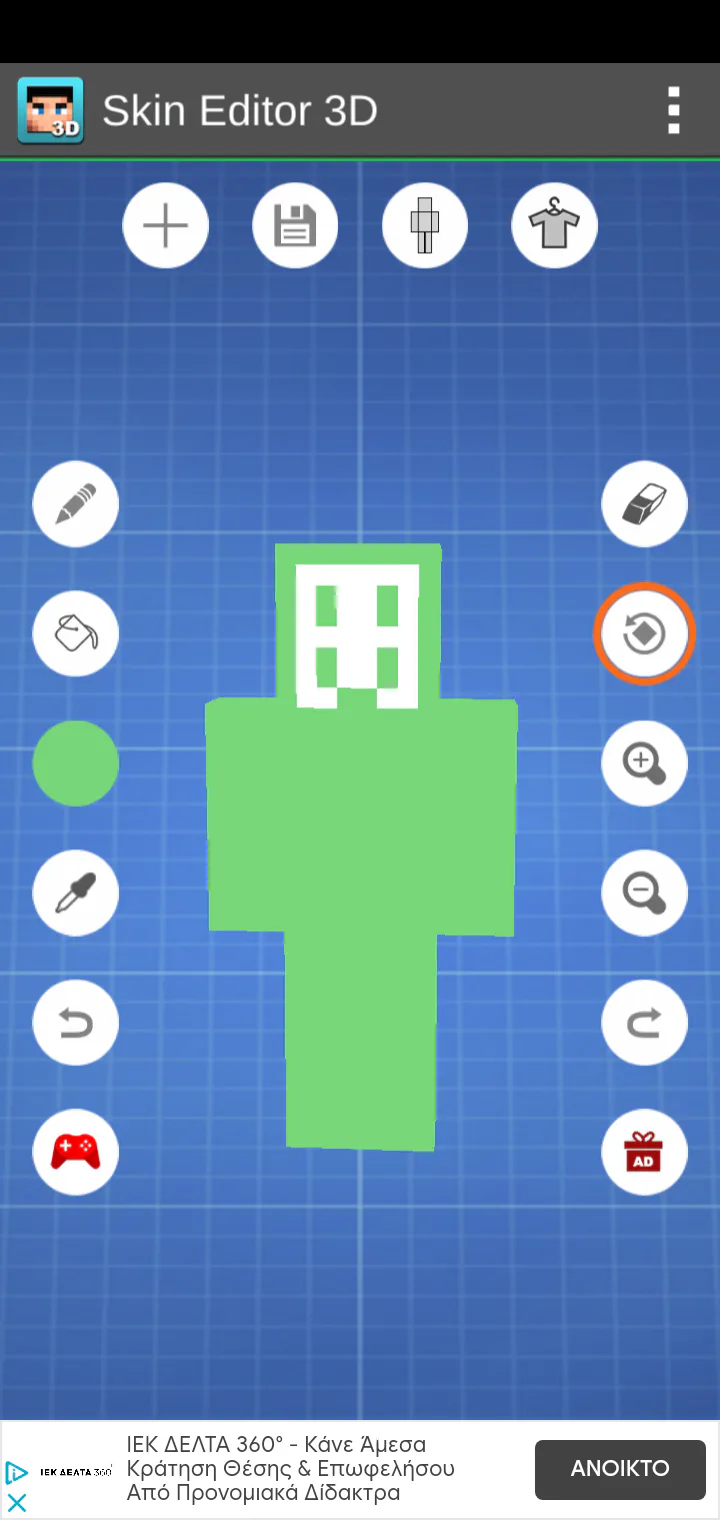The image size is (720, 1520).
Task: Save the skin with floppy disk icon
Action: (x=295, y=227)
